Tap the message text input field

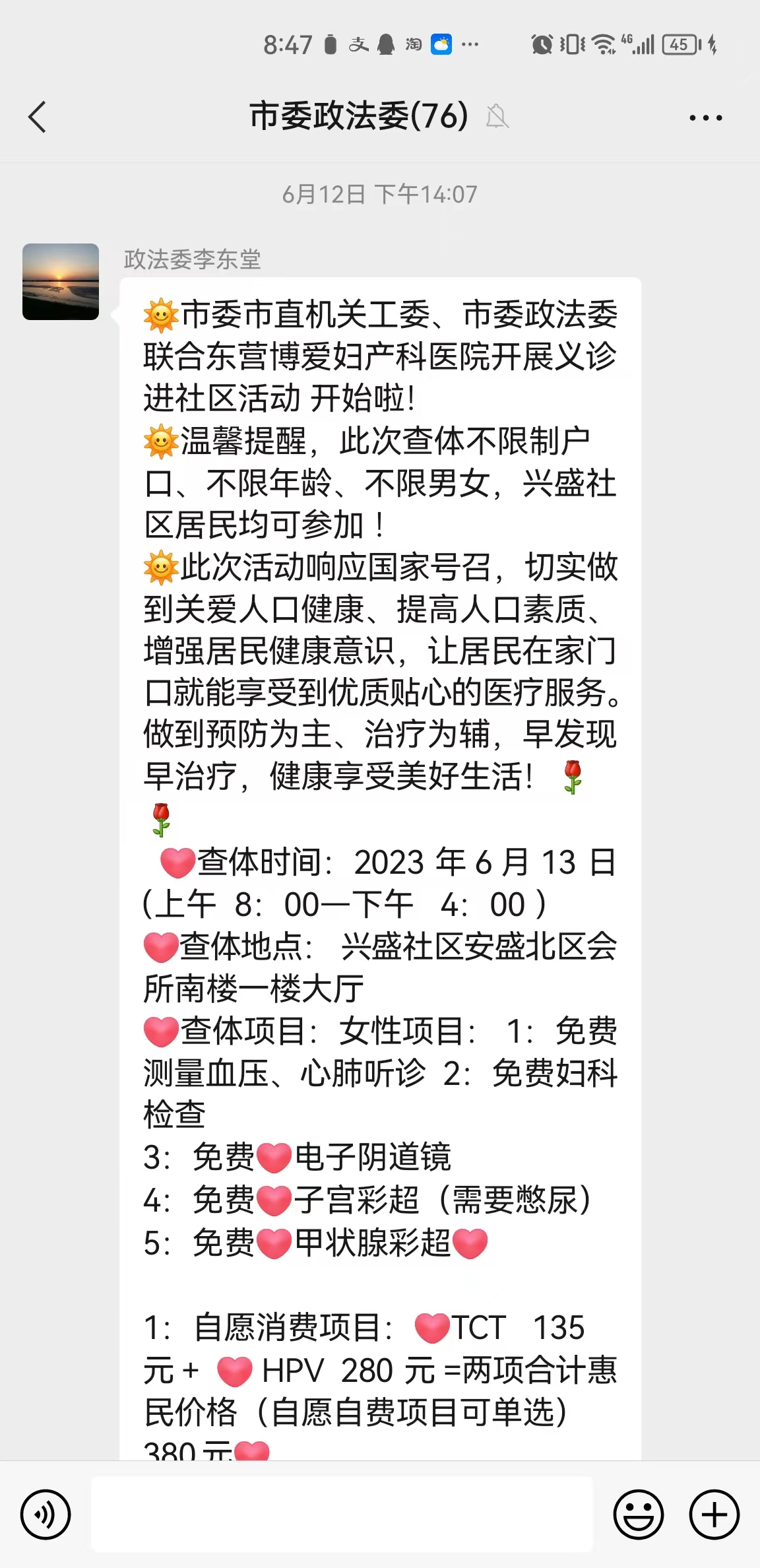click(342, 1514)
